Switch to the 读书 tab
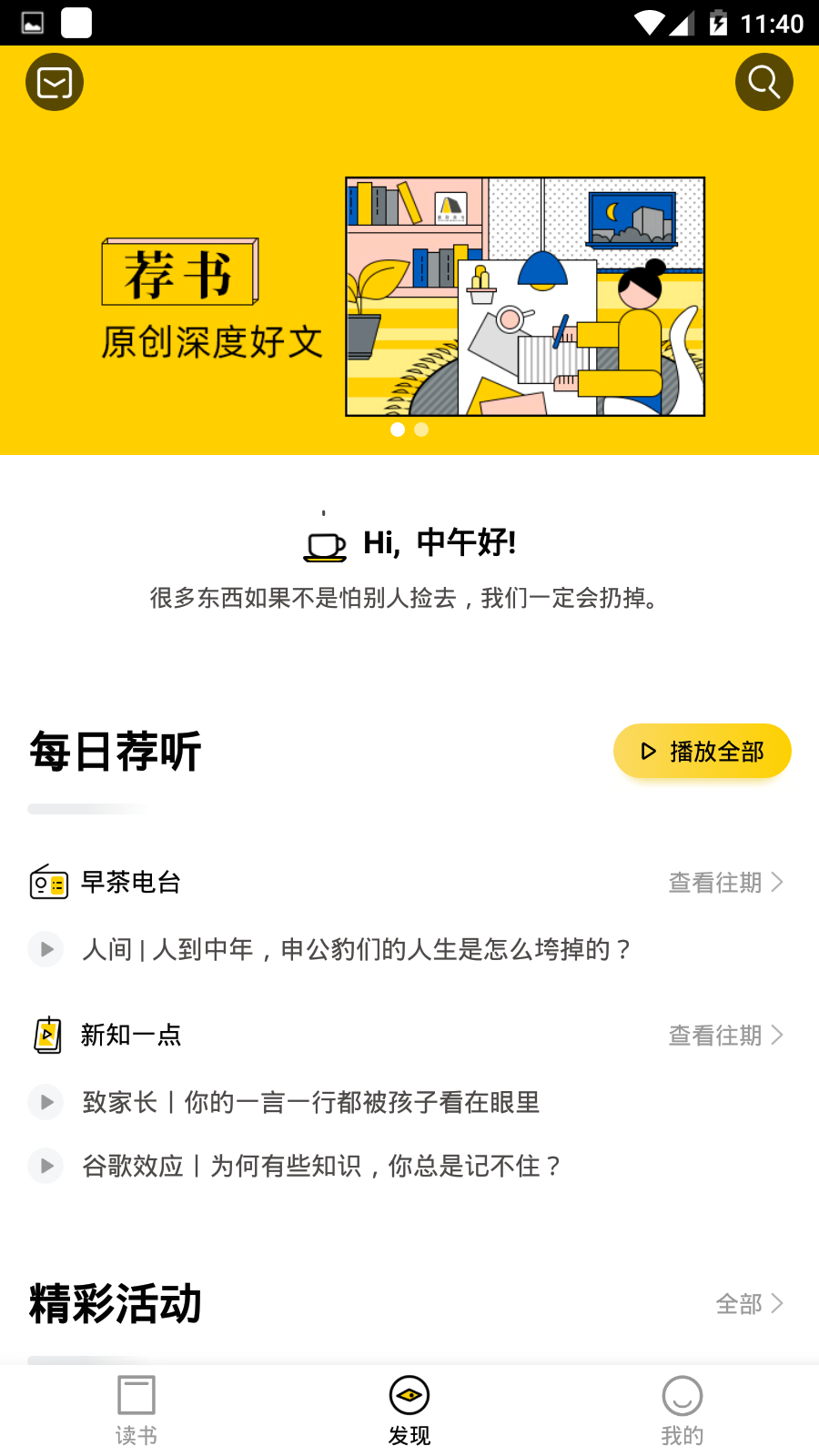This screenshot has height=1456, width=819. click(136, 1410)
